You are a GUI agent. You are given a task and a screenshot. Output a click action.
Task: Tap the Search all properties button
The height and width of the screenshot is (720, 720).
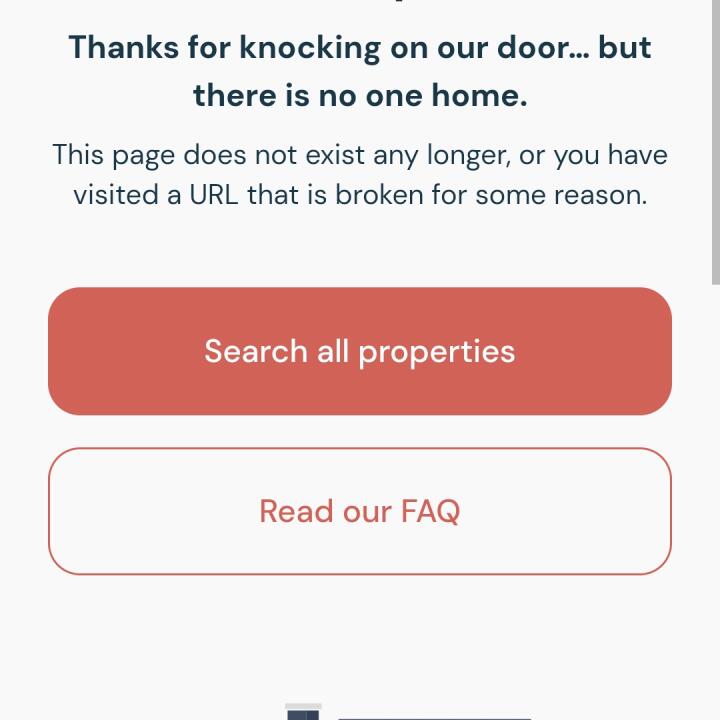tap(360, 351)
